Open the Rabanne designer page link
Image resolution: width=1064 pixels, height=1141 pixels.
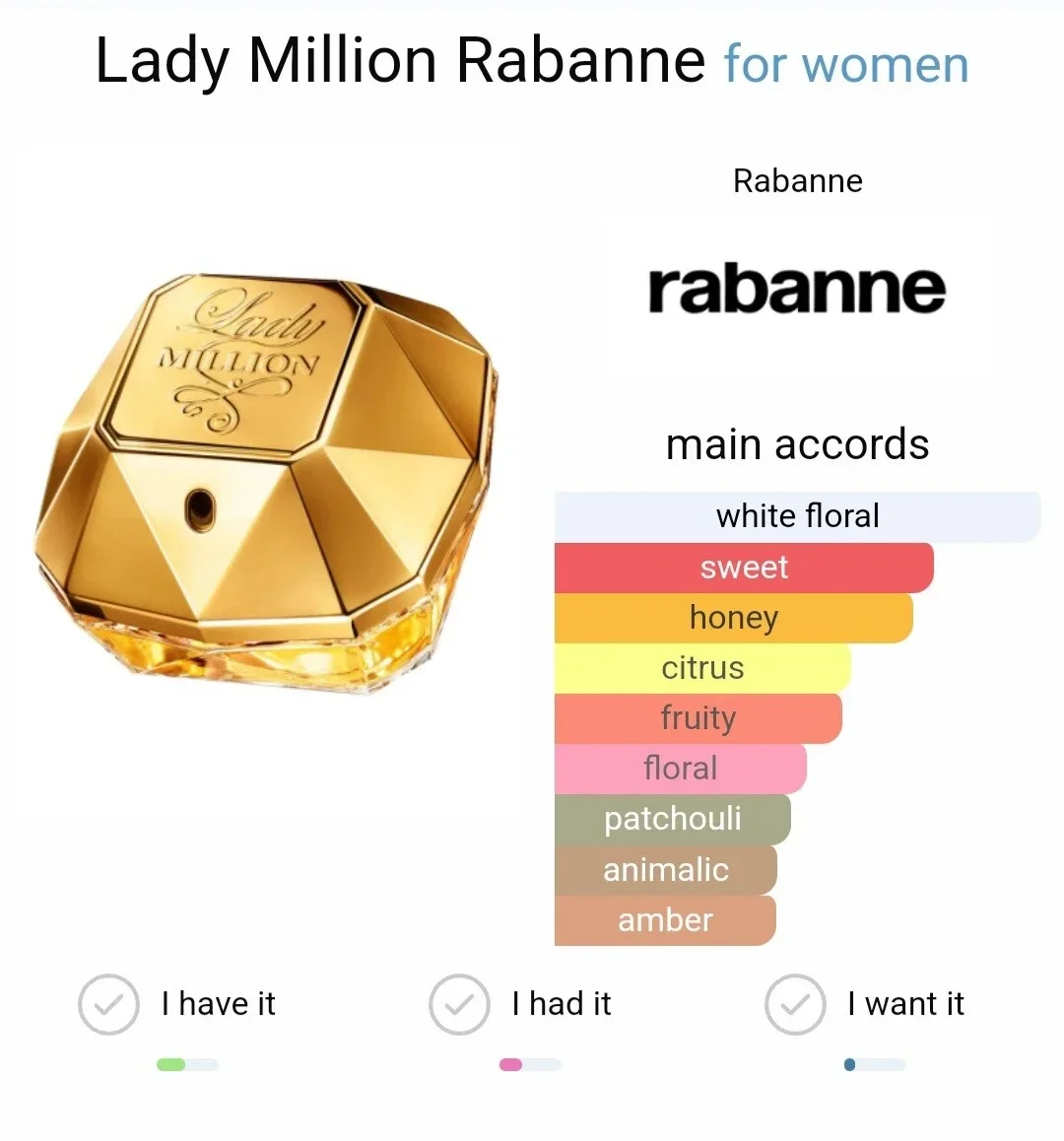tap(797, 181)
